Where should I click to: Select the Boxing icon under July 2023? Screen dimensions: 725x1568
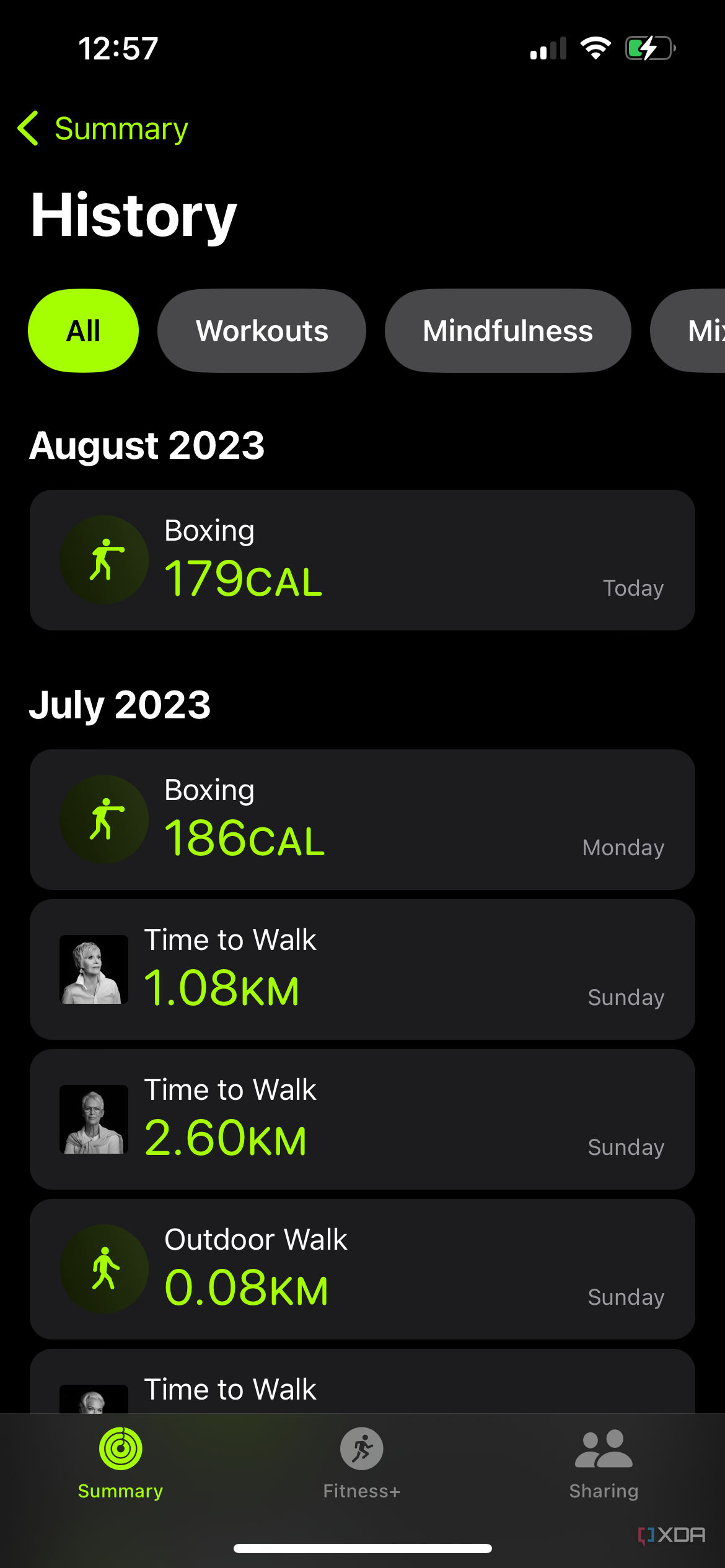[104, 819]
